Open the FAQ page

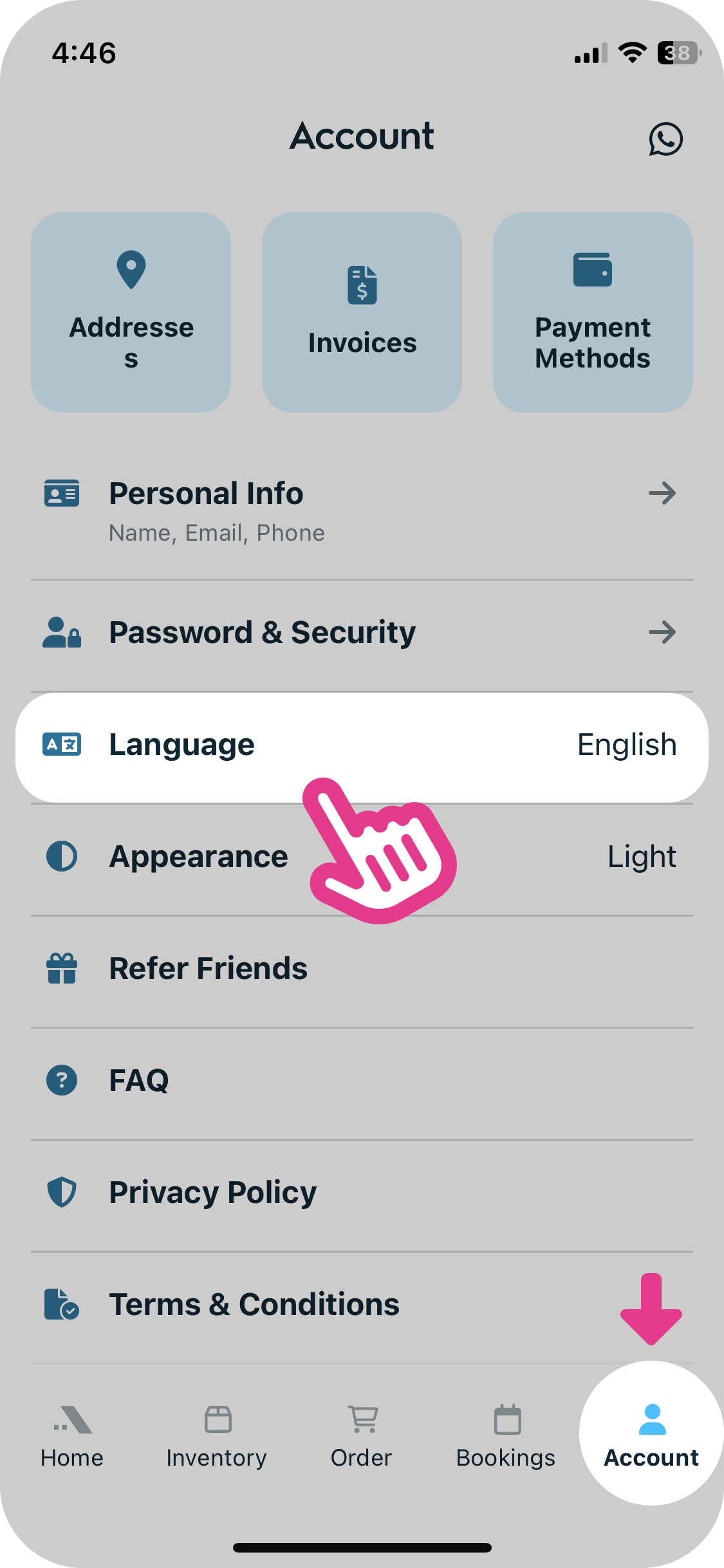362,1081
